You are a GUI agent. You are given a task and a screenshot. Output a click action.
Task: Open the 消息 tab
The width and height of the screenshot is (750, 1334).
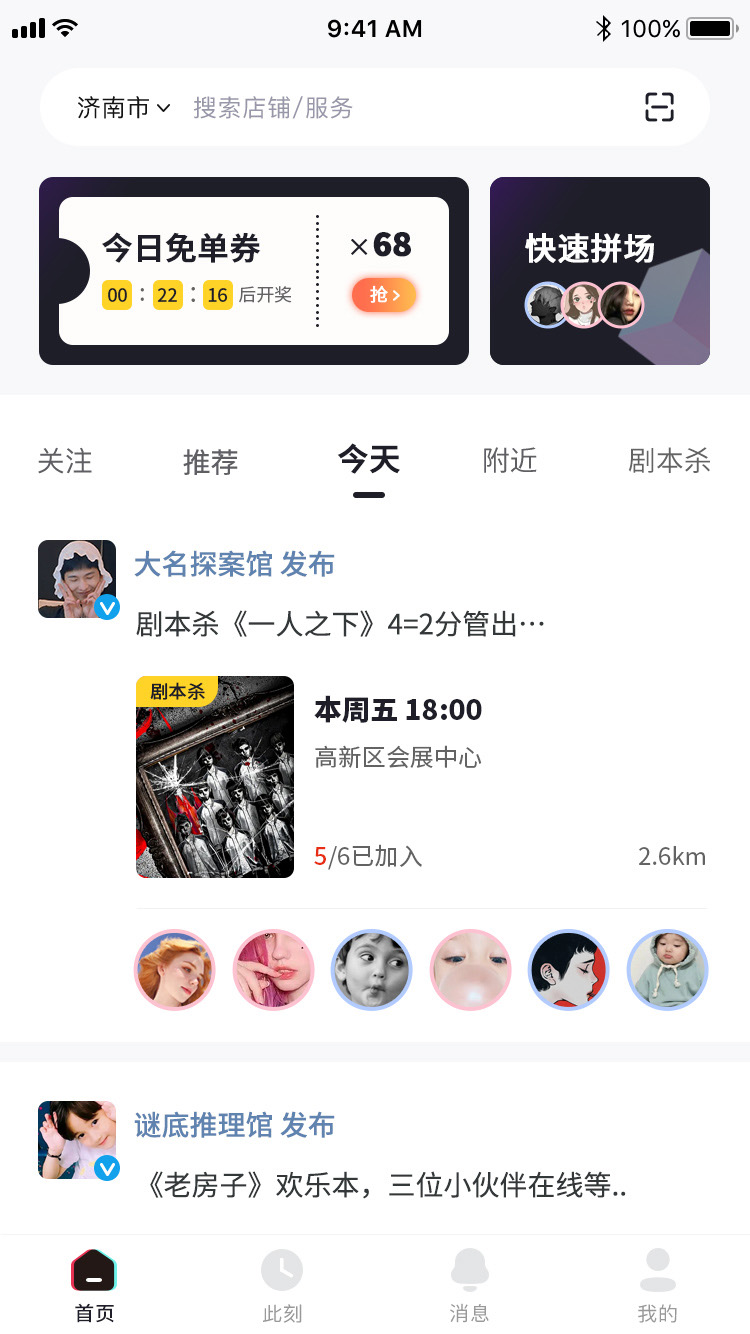[x=469, y=1287]
